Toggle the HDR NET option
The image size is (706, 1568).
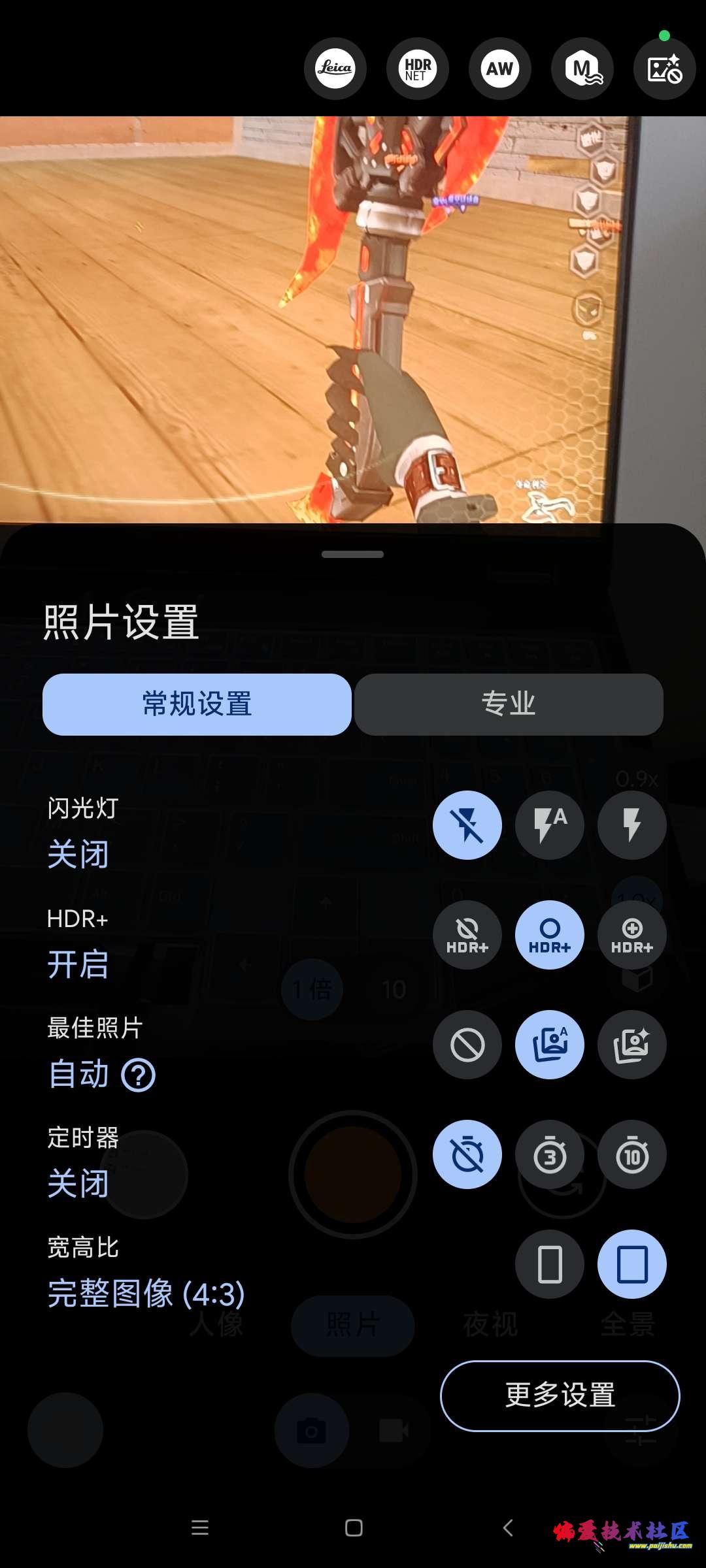418,69
